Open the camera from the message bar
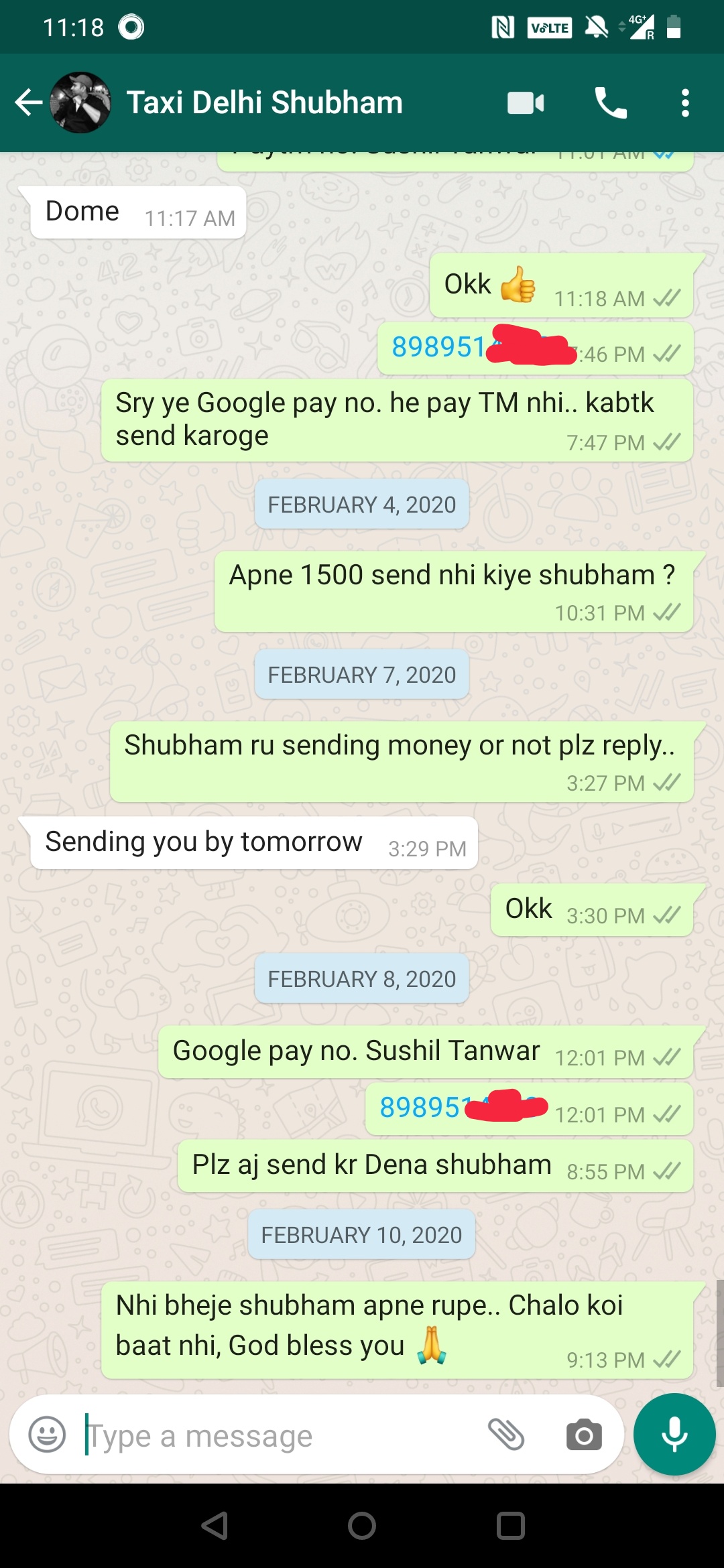Screen dimensions: 724x1568 click(584, 1435)
